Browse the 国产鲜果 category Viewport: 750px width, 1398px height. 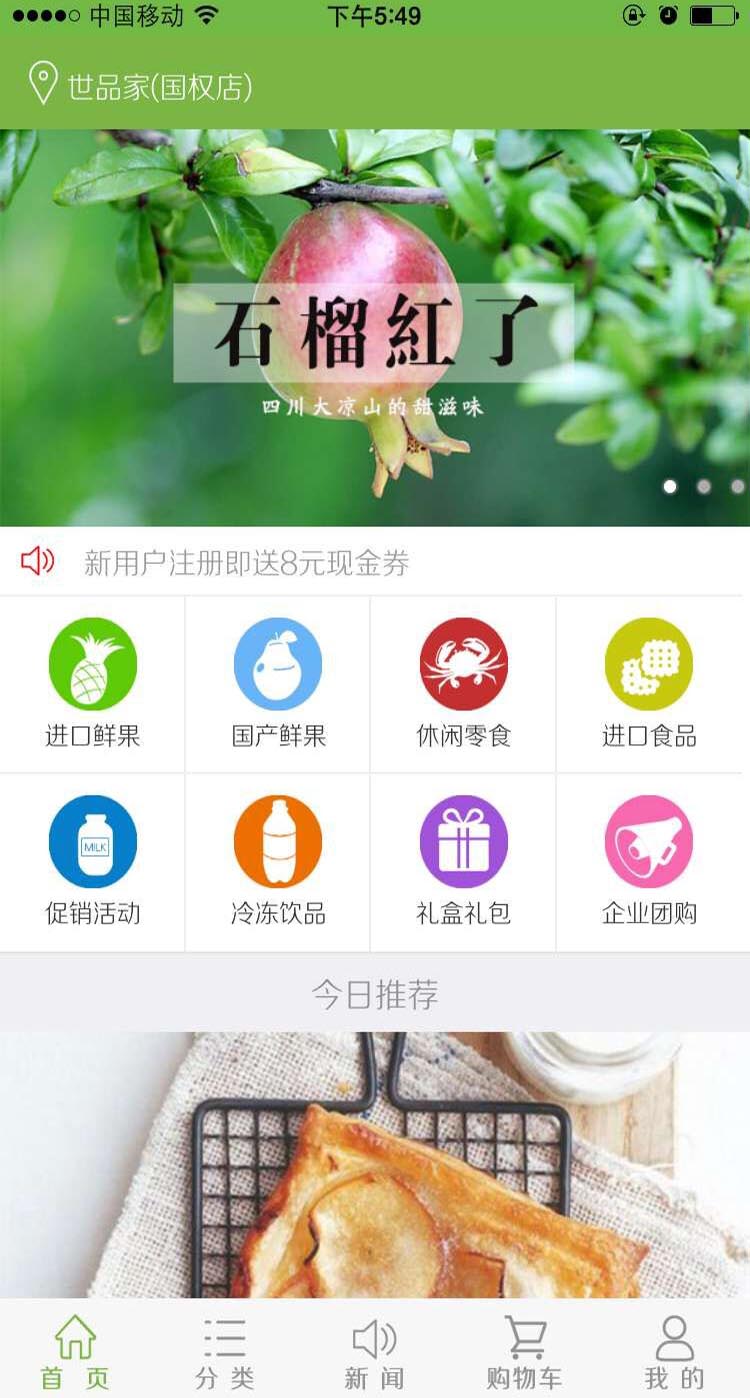tap(278, 684)
